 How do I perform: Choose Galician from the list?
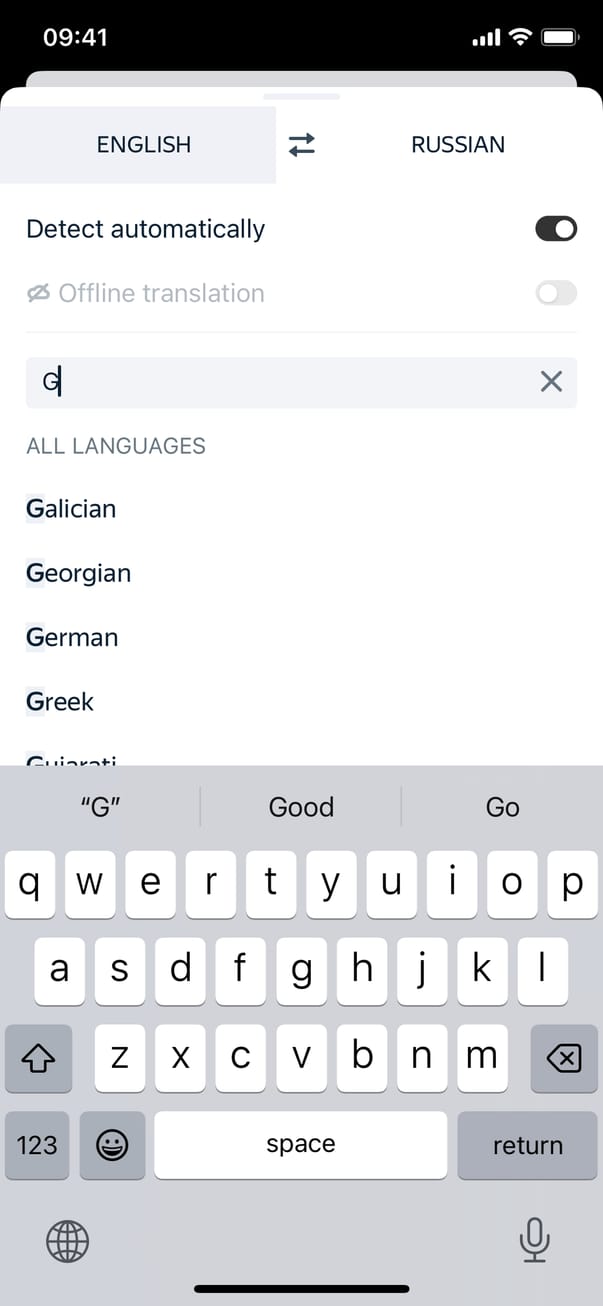pos(71,509)
